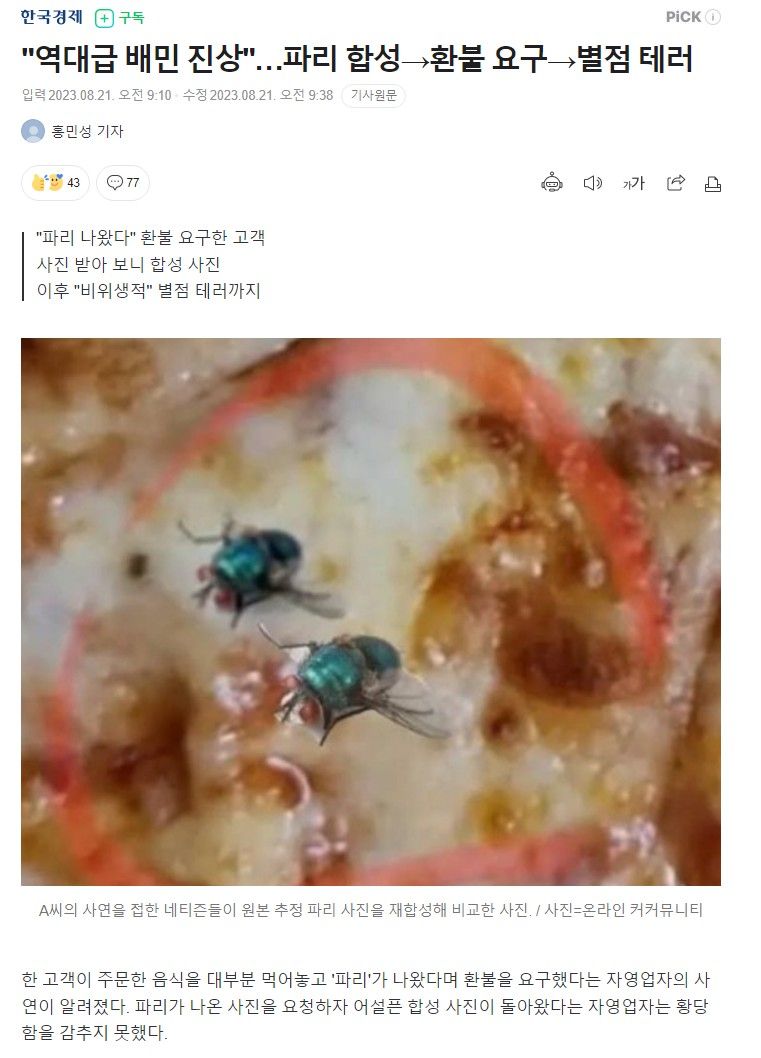
Task: Open the PiCK info icon
Action: coord(713,17)
